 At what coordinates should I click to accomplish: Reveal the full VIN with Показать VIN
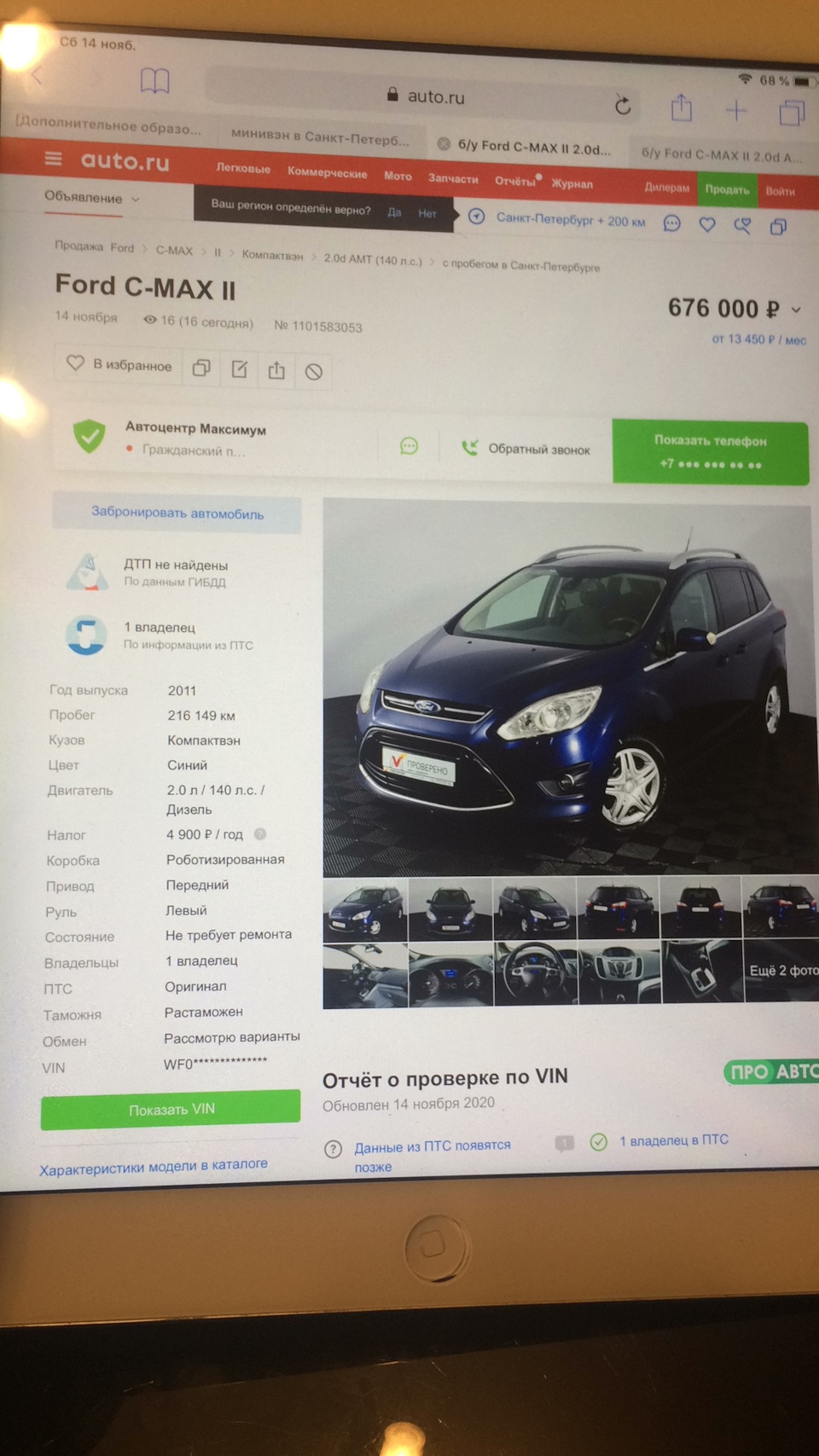[171, 1109]
